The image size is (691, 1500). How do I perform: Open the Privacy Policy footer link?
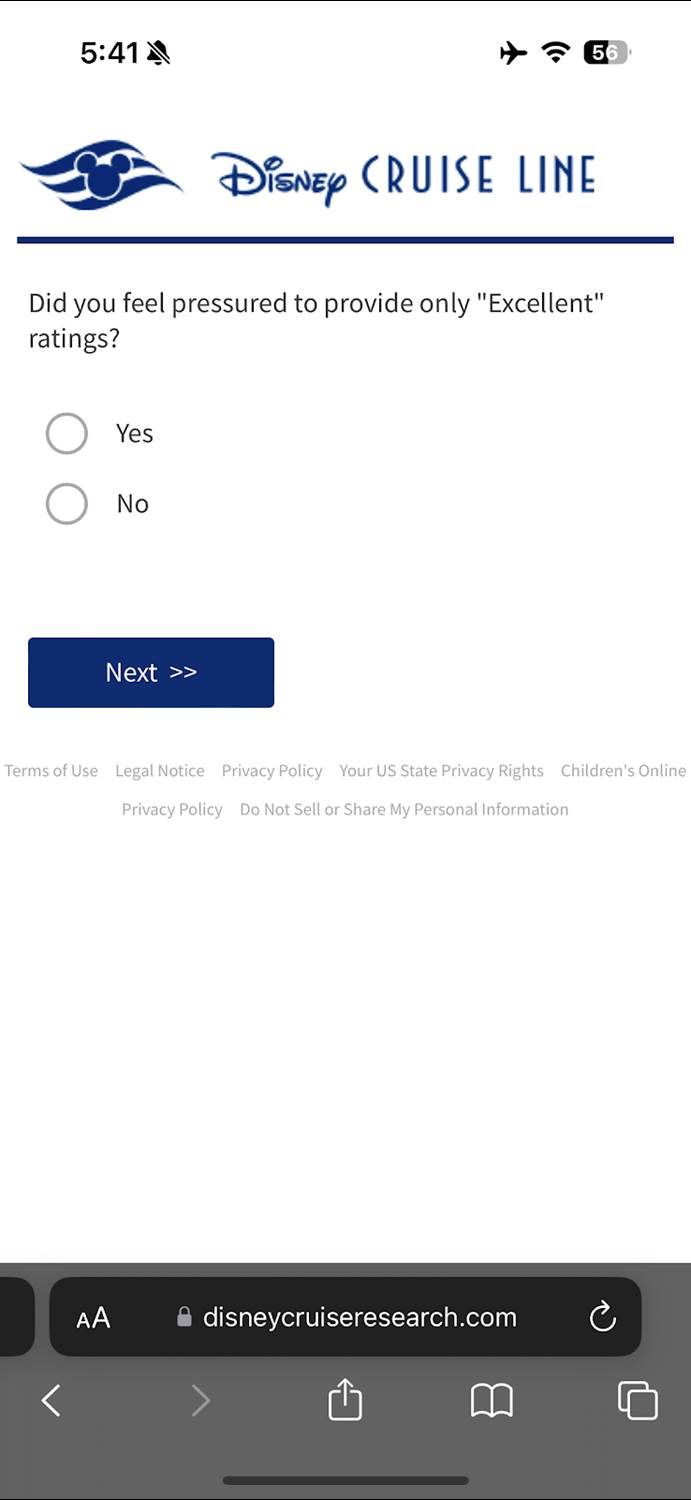pyautogui.click(x=272, y=771)
